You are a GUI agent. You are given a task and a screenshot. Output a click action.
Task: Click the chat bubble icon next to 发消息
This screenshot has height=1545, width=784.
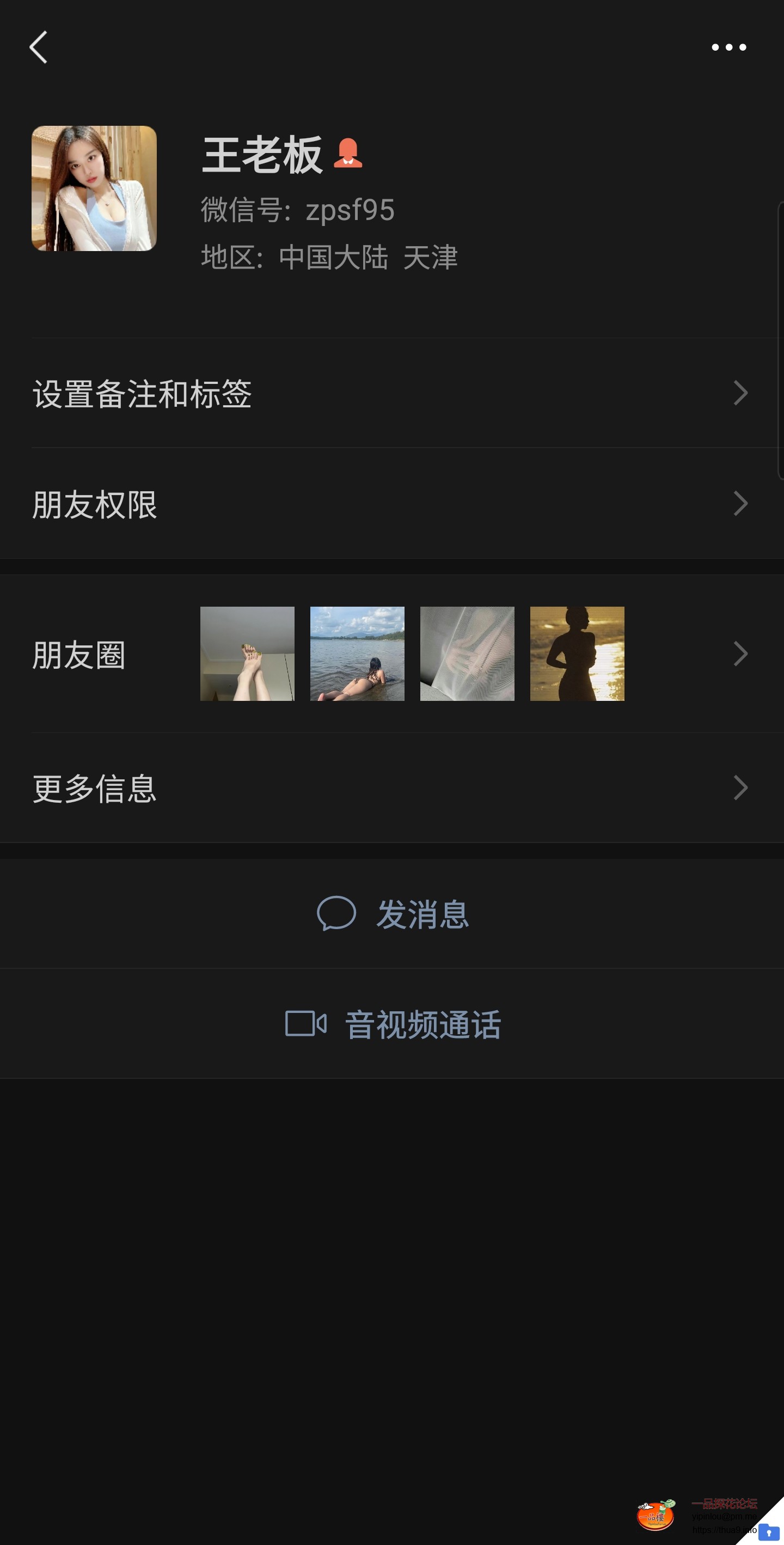click(x=338, y=914)
